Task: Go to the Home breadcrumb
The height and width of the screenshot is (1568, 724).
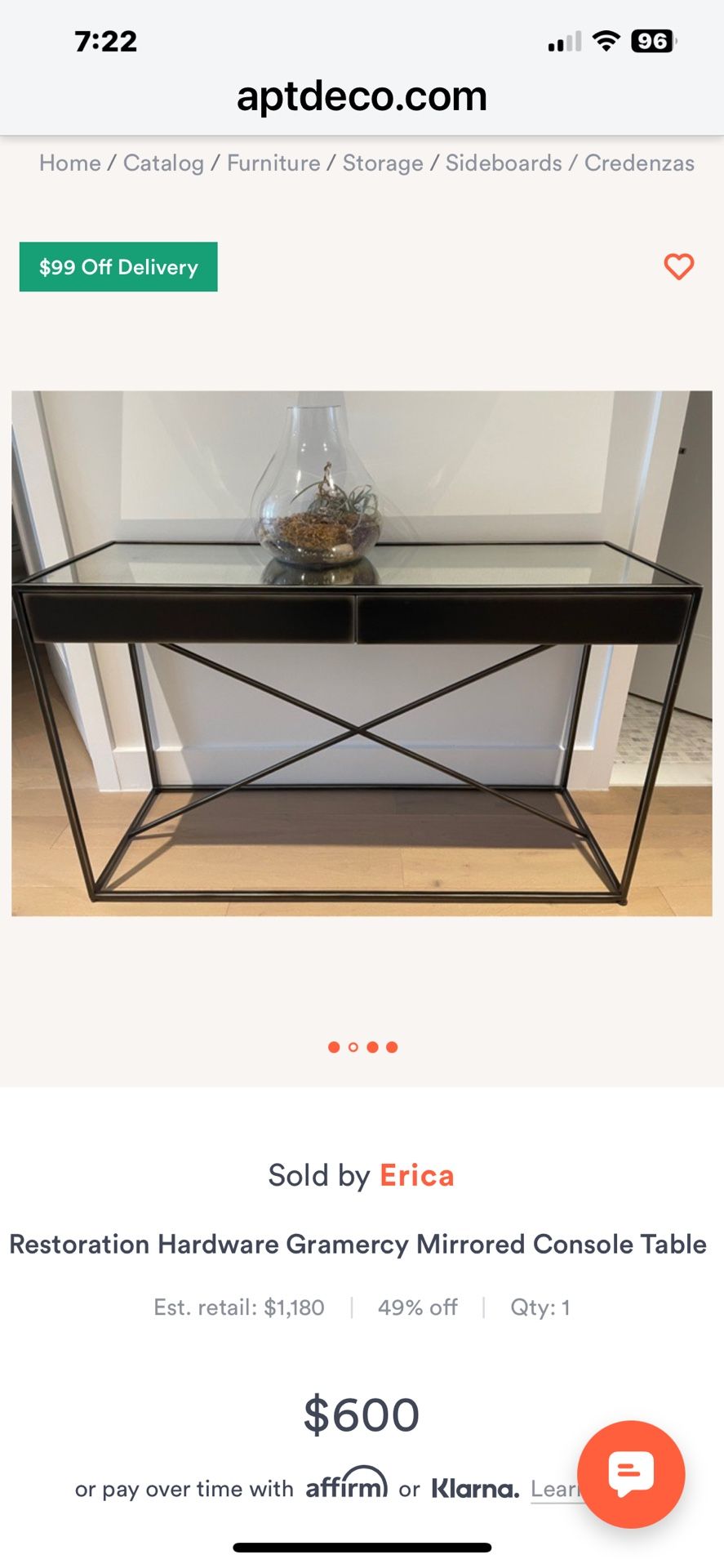Action: point(70,163)
